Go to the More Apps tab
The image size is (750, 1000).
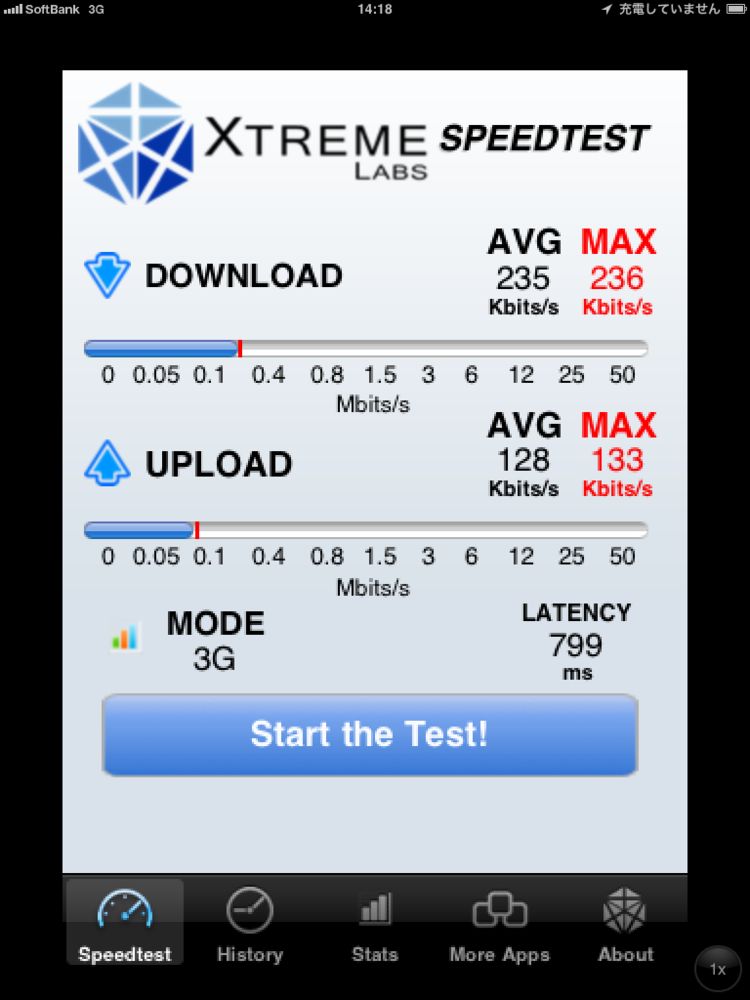click(500, 925)
